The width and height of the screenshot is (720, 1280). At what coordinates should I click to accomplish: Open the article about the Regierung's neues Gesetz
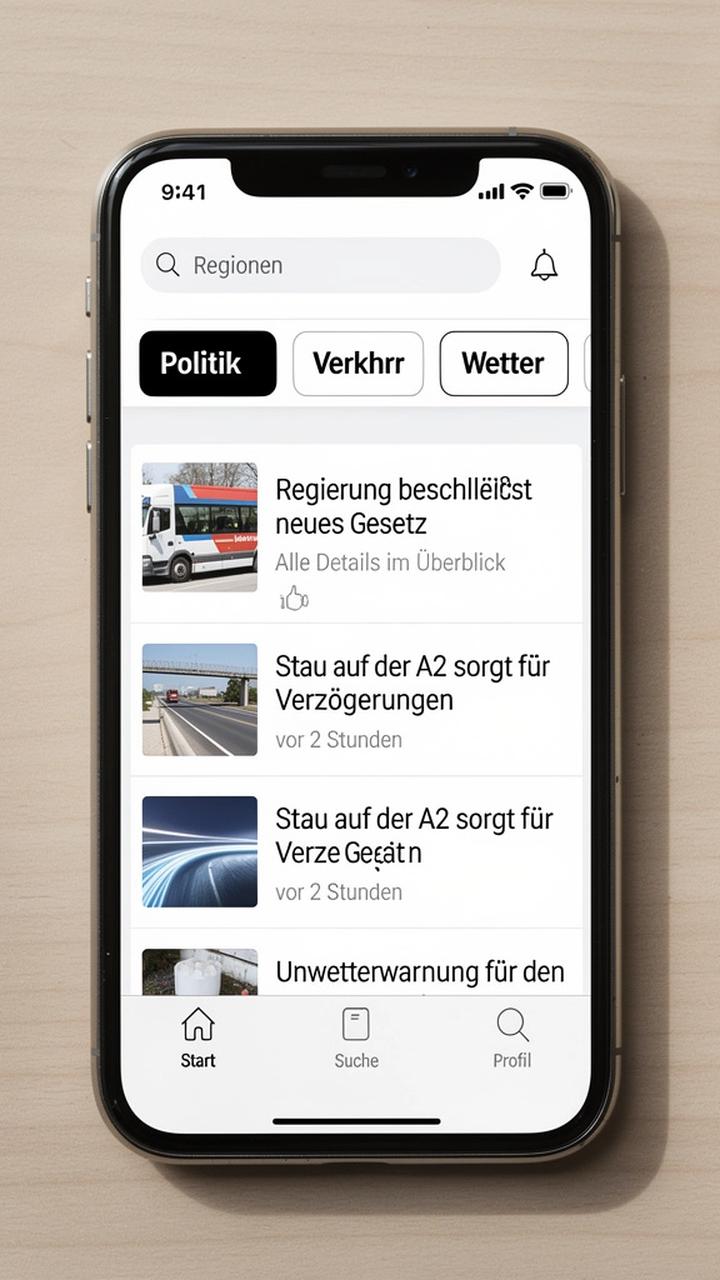pos(403,506)
